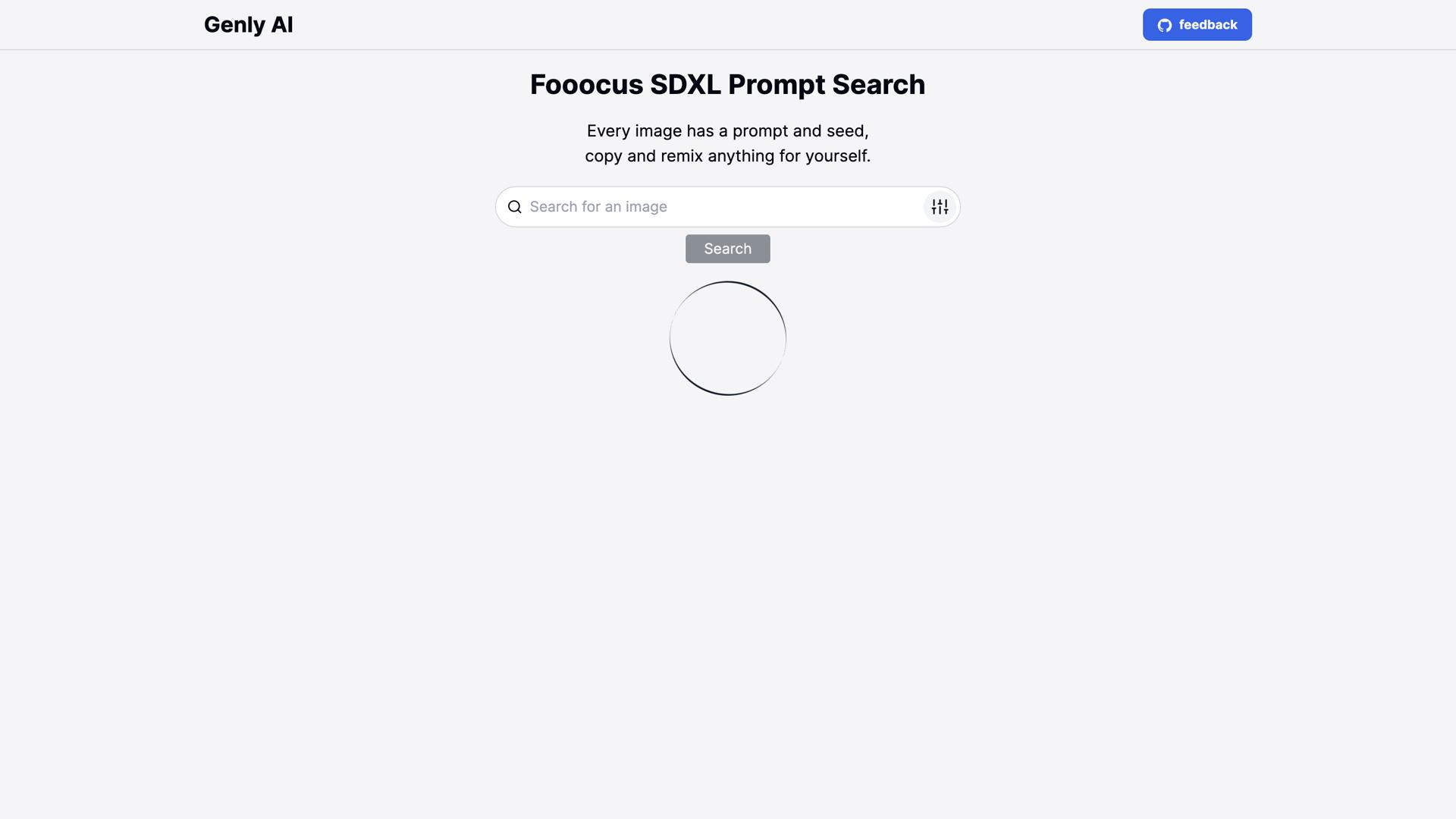Open the feedback button
1456x819 pixels.
click(1197, 25)
